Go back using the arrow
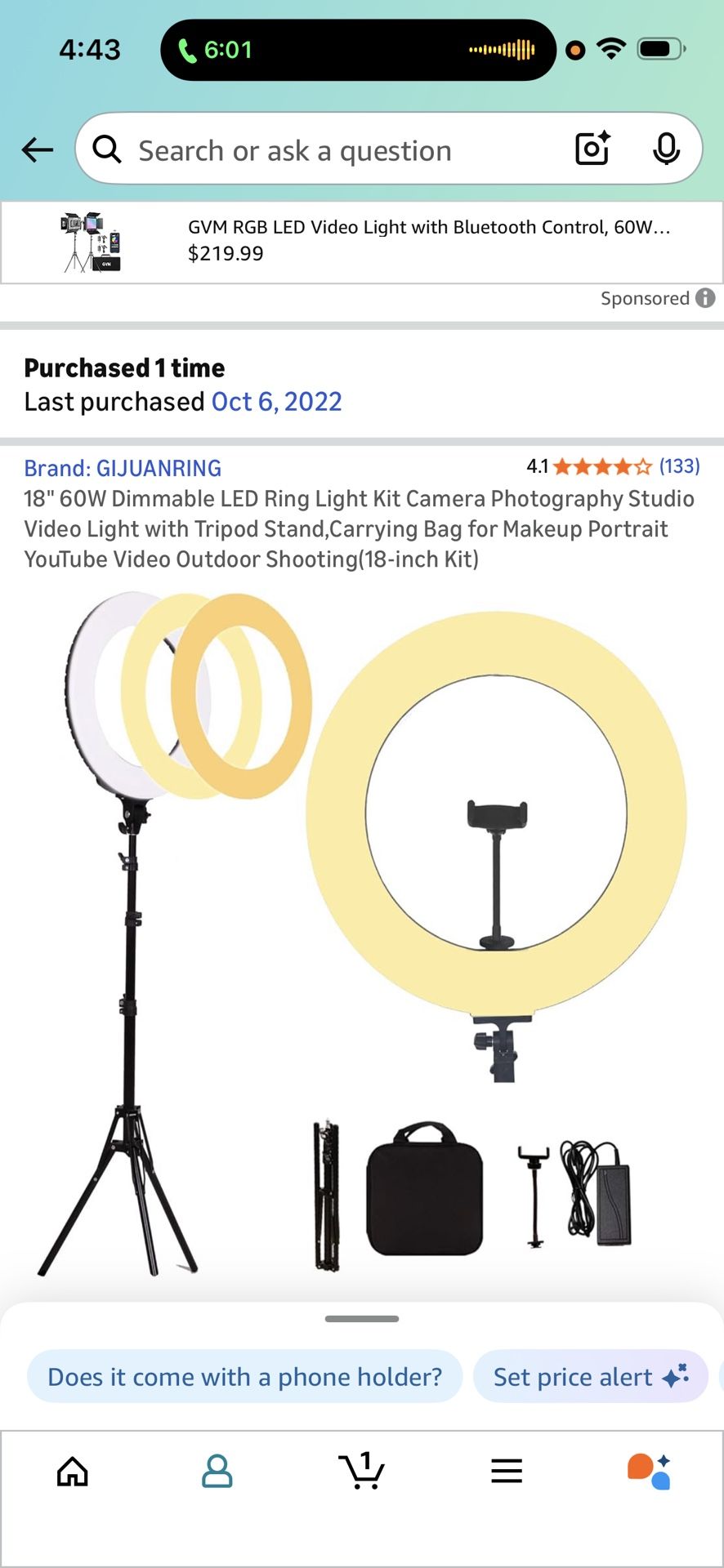 [37, 150]
